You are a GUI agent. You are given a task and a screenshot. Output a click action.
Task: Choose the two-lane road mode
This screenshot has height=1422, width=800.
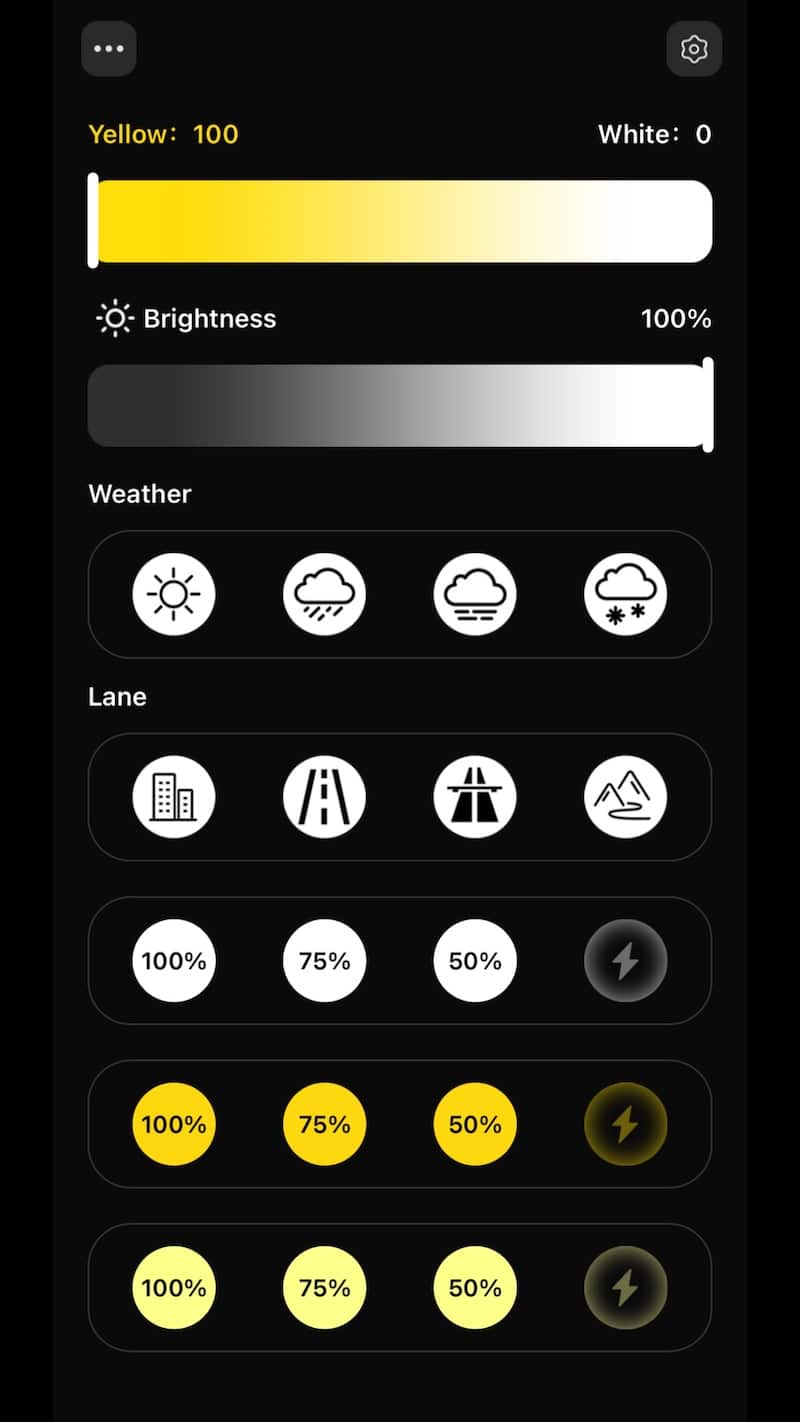click(x=325, y=797)
